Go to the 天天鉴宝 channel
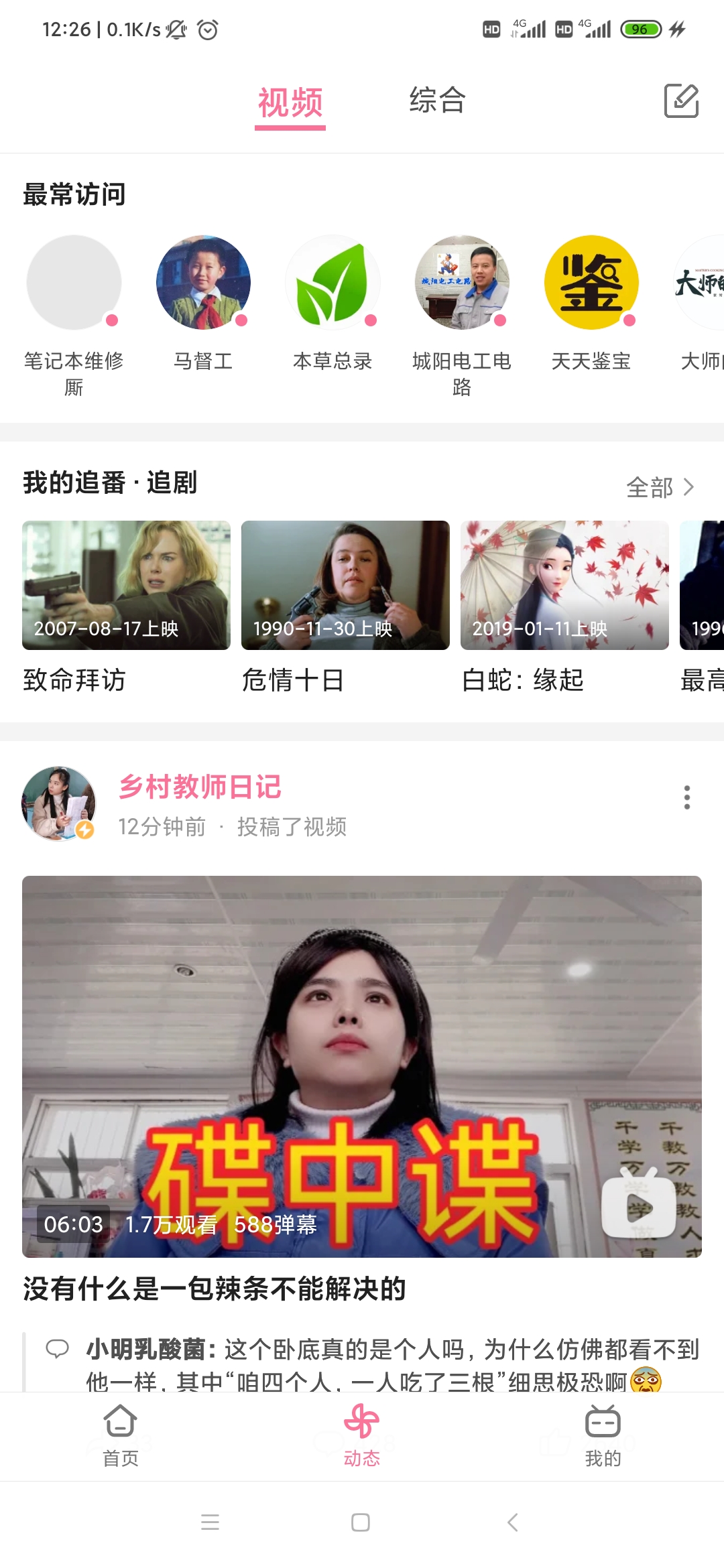The width and height of the screenshot is (724, 1568). [x=591, y=283]
